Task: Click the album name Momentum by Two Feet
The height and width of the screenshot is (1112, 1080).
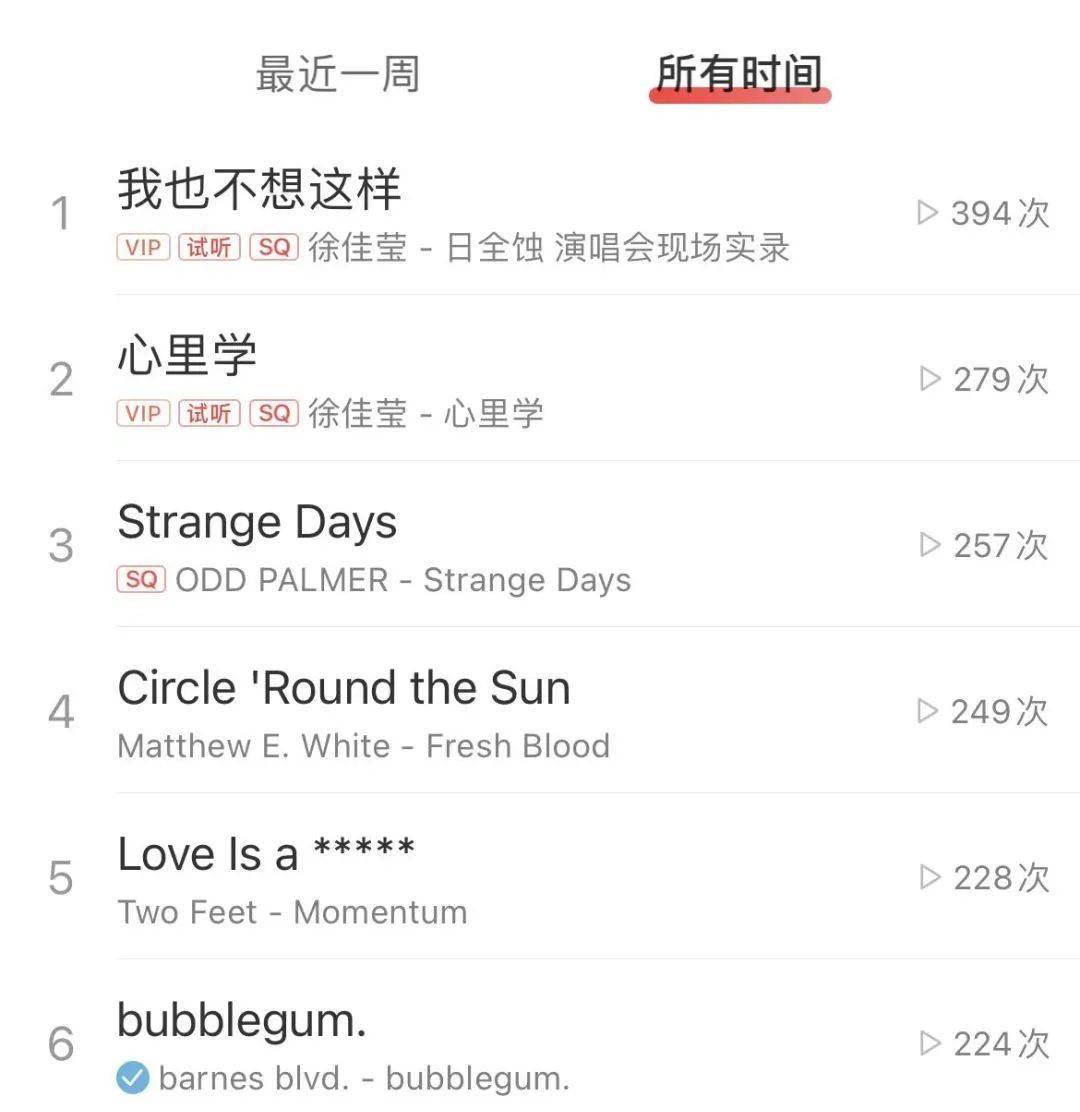Action: (x=379, y=911)
